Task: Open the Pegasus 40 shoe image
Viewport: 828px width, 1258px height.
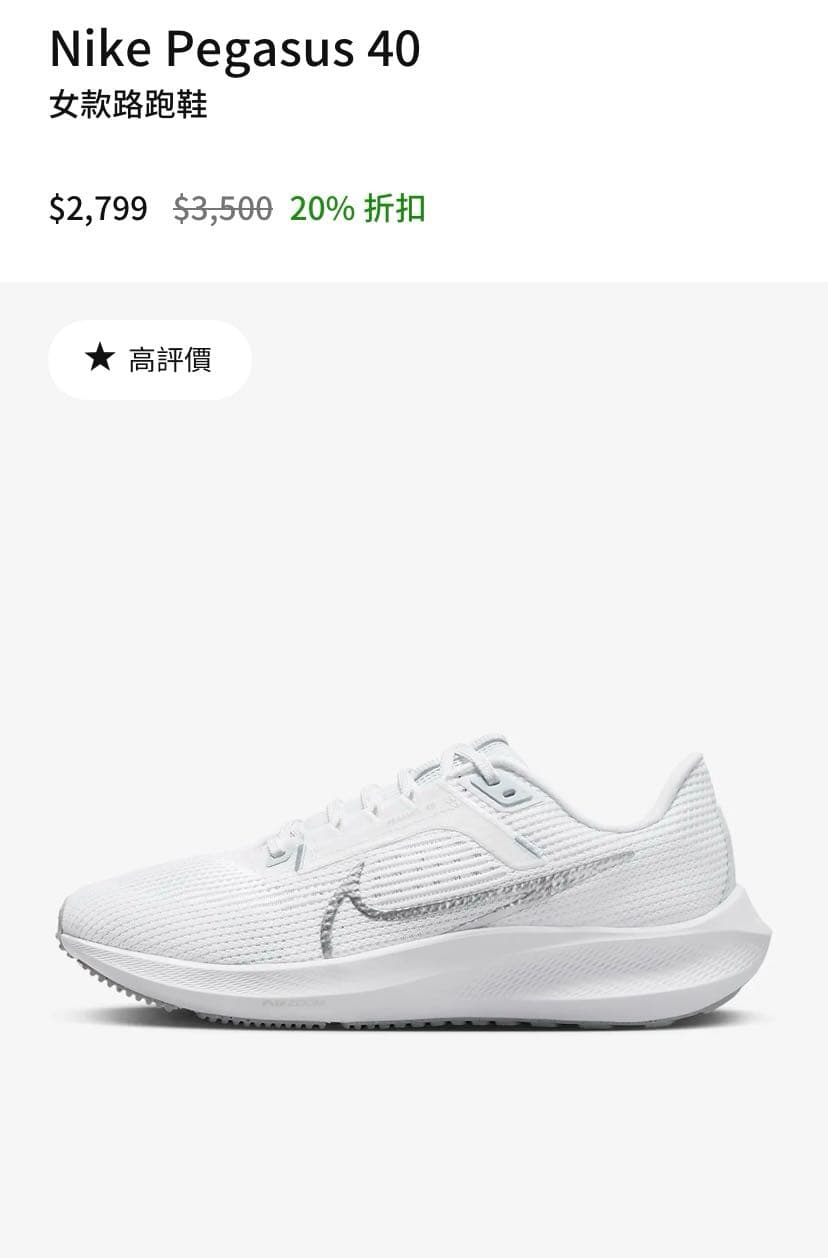Action: coord(414,880)
